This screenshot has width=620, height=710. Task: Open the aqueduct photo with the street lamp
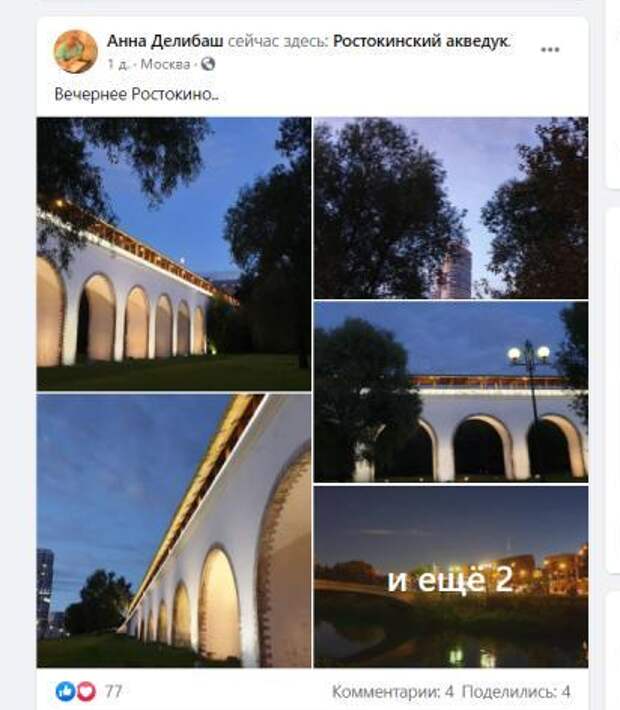[x=451, y=391]
